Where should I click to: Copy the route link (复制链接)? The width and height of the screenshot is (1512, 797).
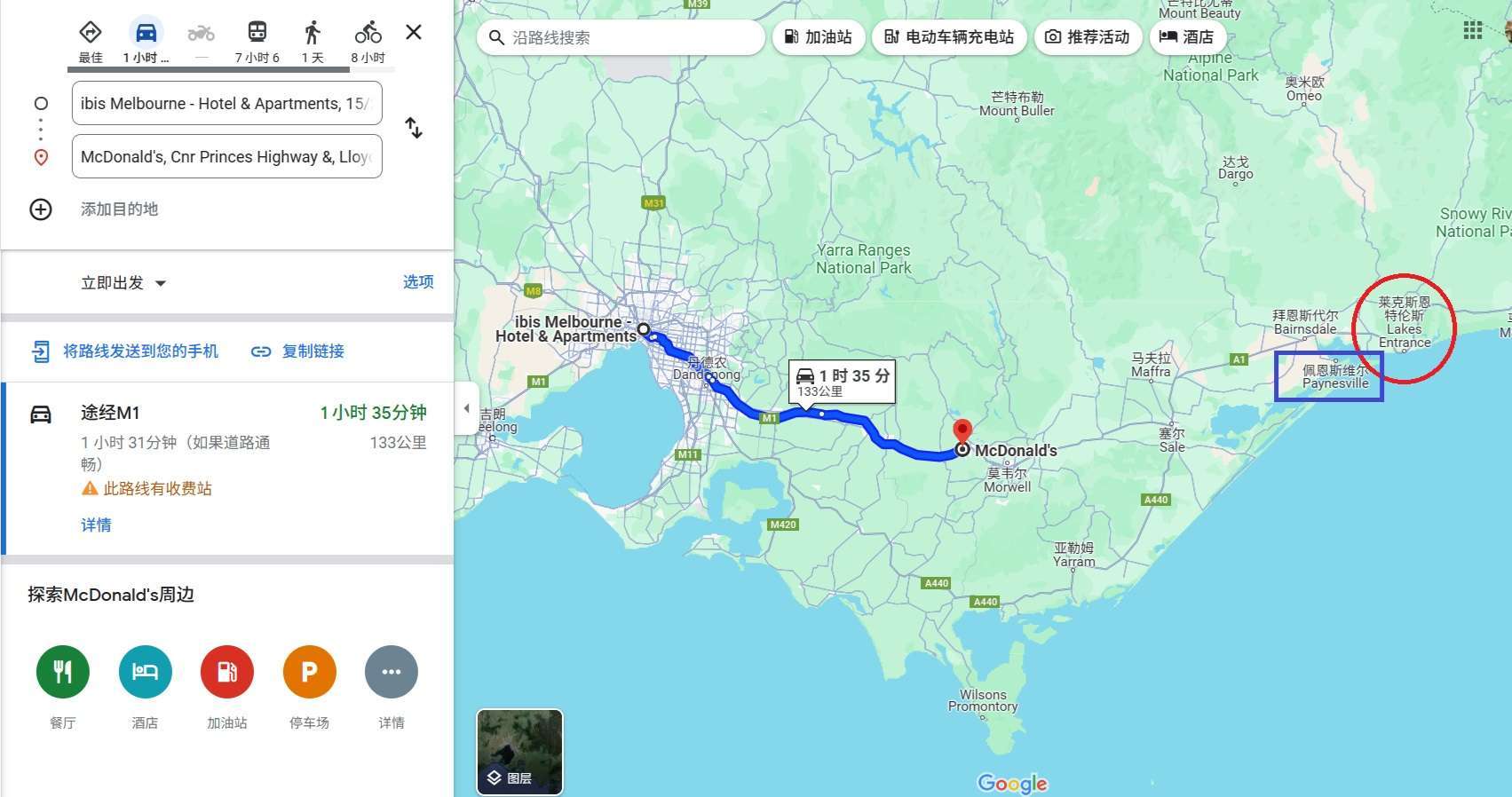click(298, 351)
